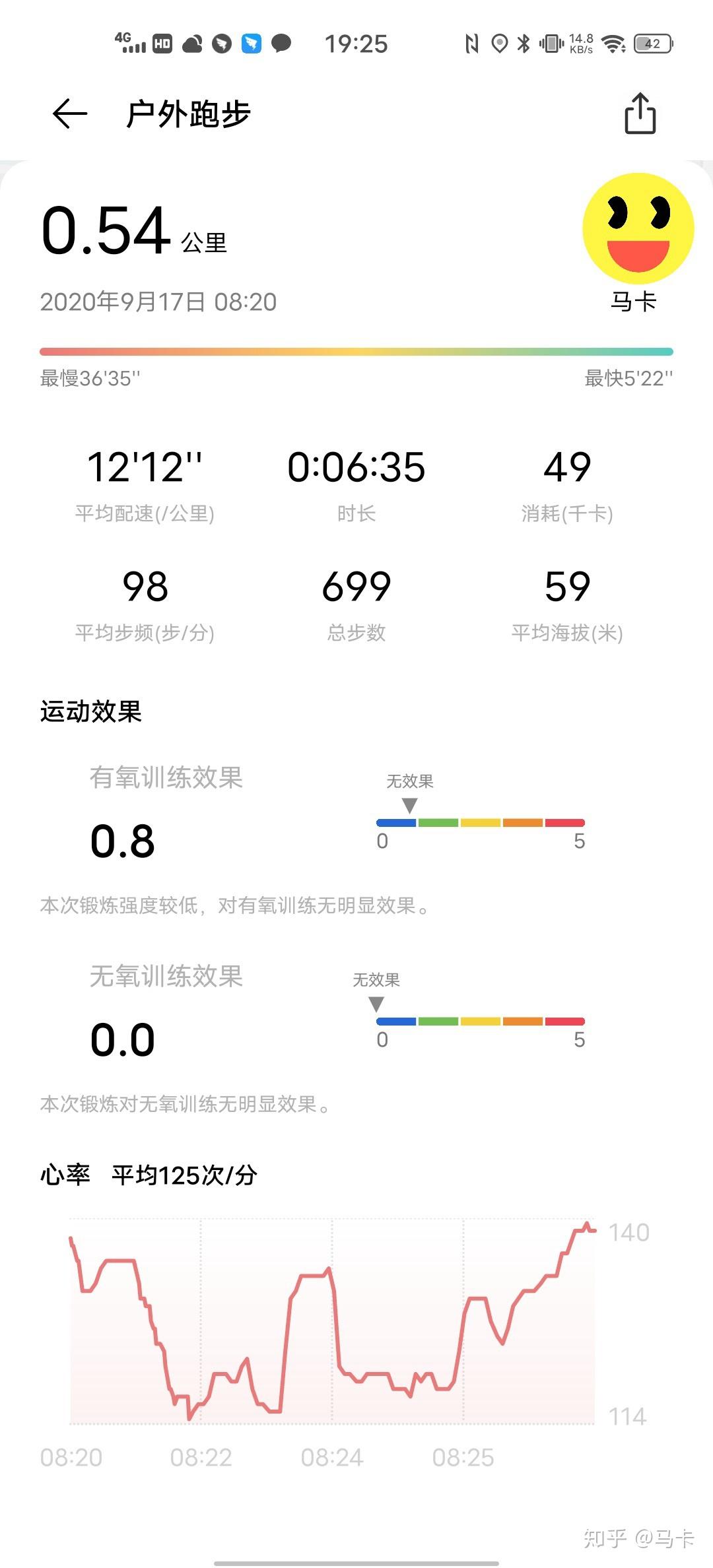Tap the location pin icon in status bar
Screen dimensions: 713x1568
[x=498, y=43]
